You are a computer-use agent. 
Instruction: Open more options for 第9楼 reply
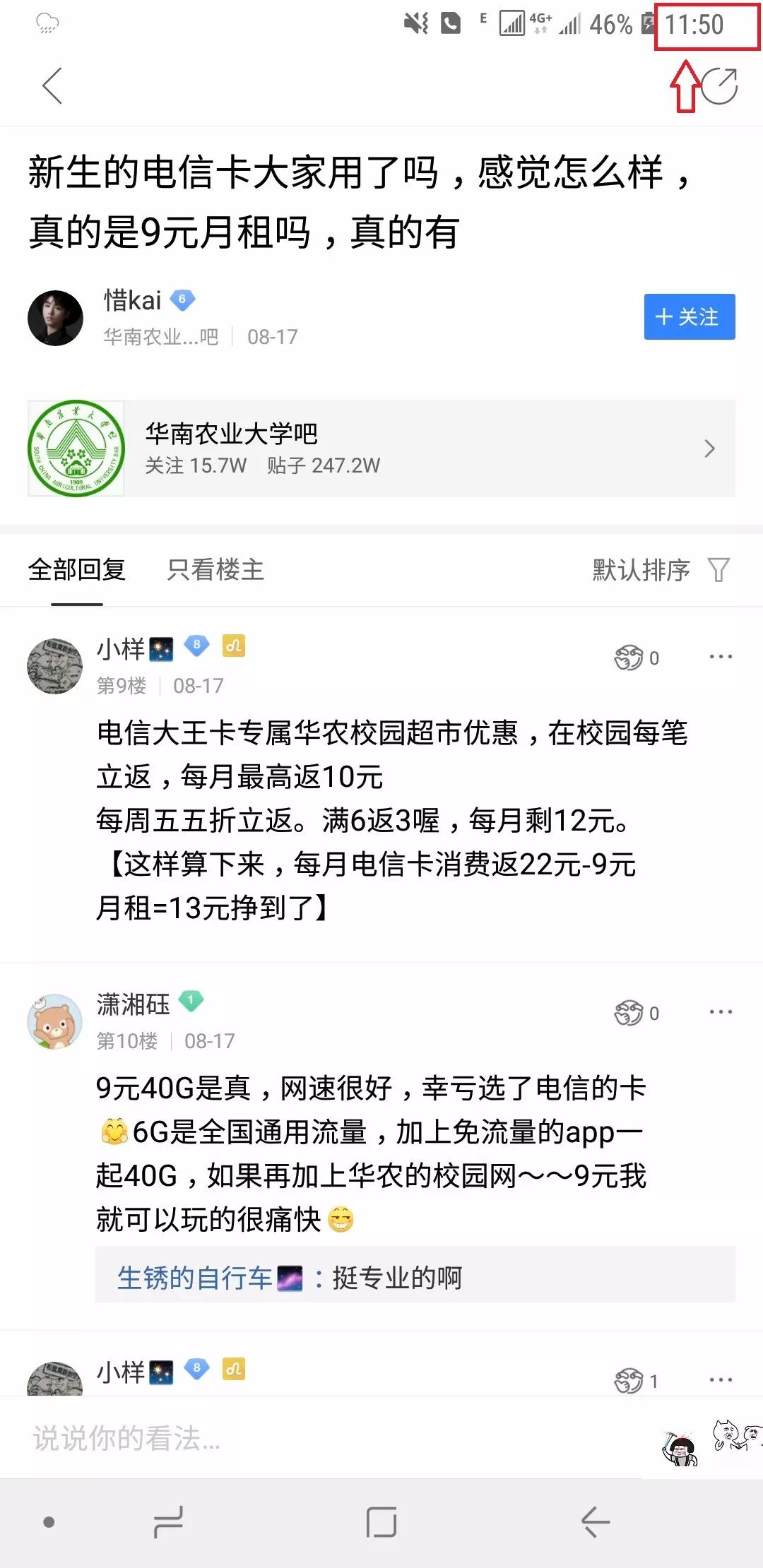tap(721, 657)
